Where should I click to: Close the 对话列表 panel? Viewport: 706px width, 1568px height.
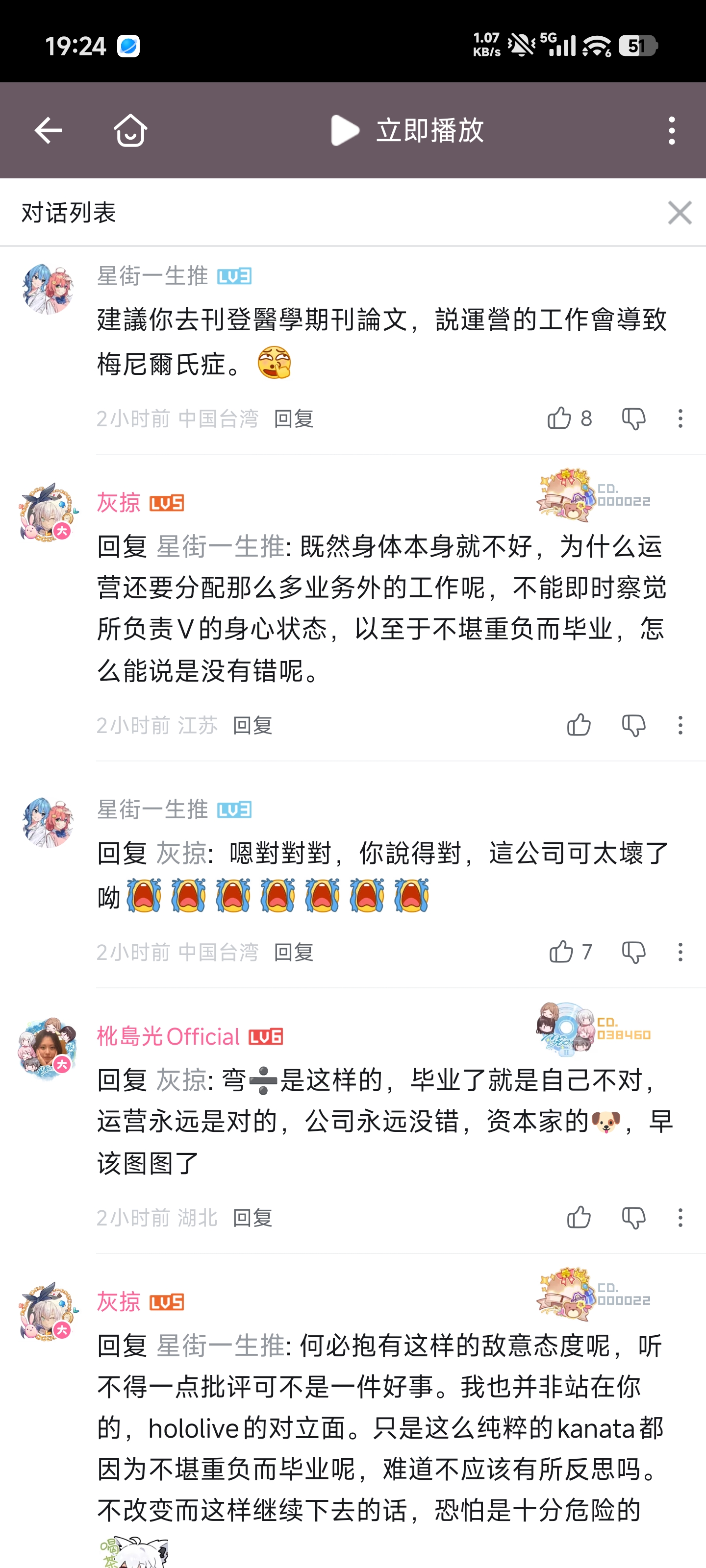[679, 213]
